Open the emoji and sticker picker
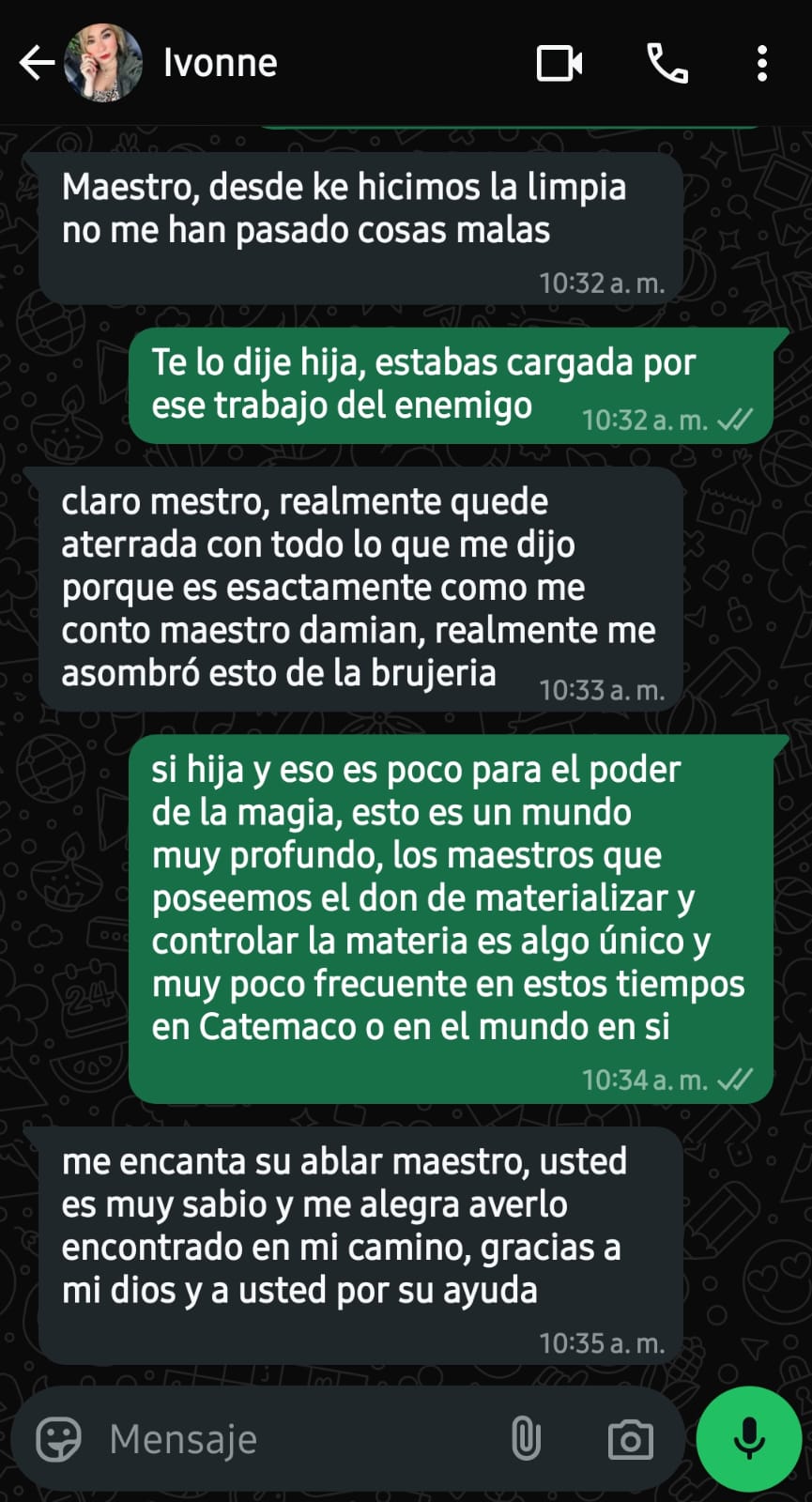Image resolution: width=812 pixels, height=1502 pixels. click(x=58, y=1439)
